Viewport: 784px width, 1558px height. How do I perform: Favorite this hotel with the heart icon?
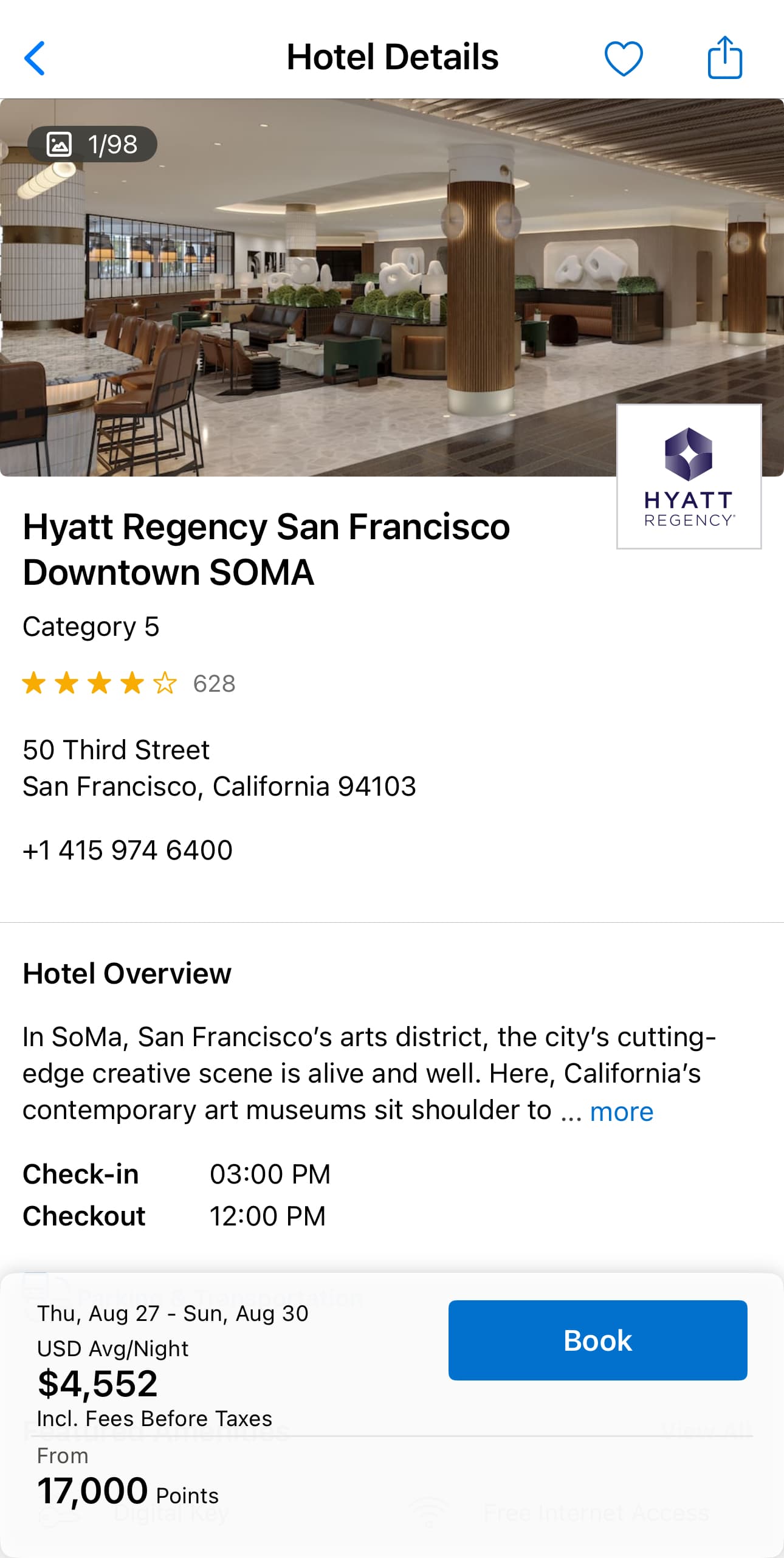623,58
